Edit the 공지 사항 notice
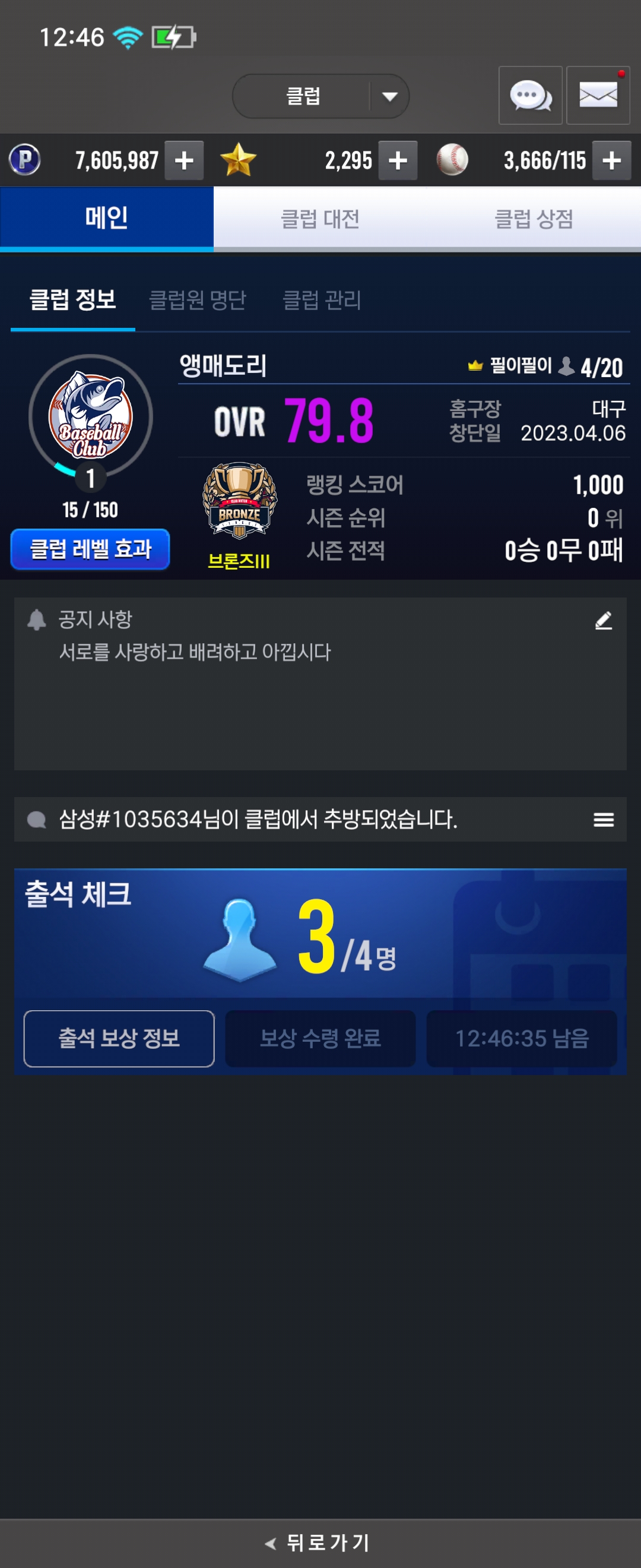Screen dimensions: 641x1568 point(602,620)
